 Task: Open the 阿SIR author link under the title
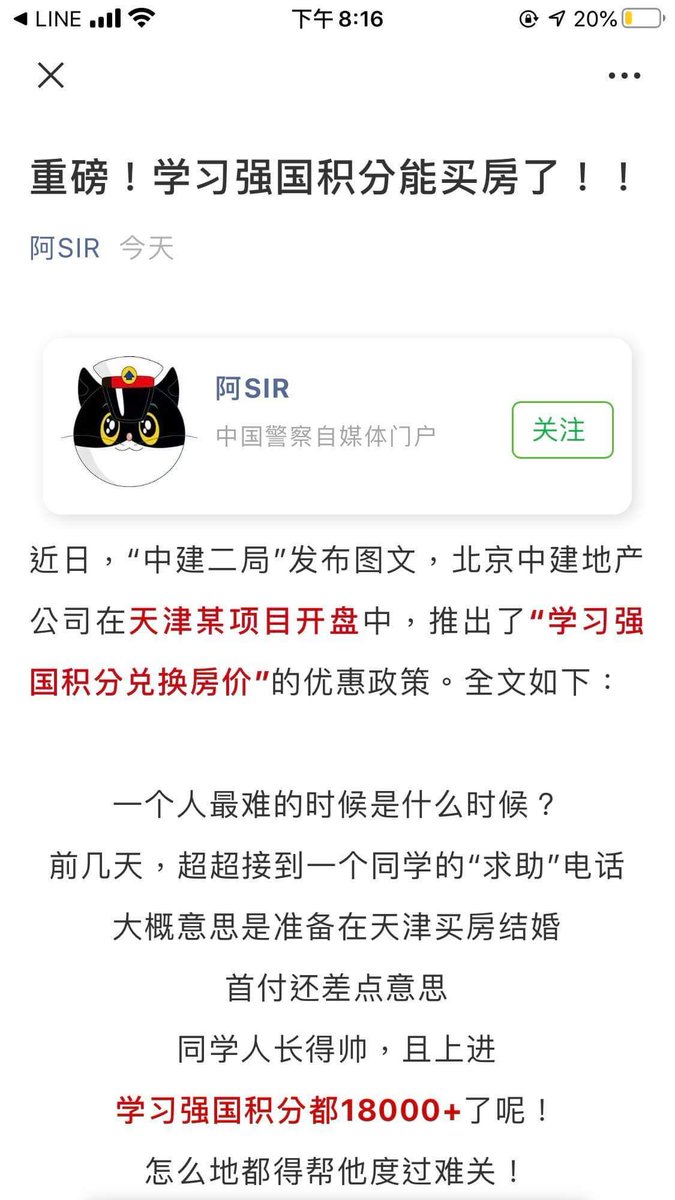click(65, 248)
